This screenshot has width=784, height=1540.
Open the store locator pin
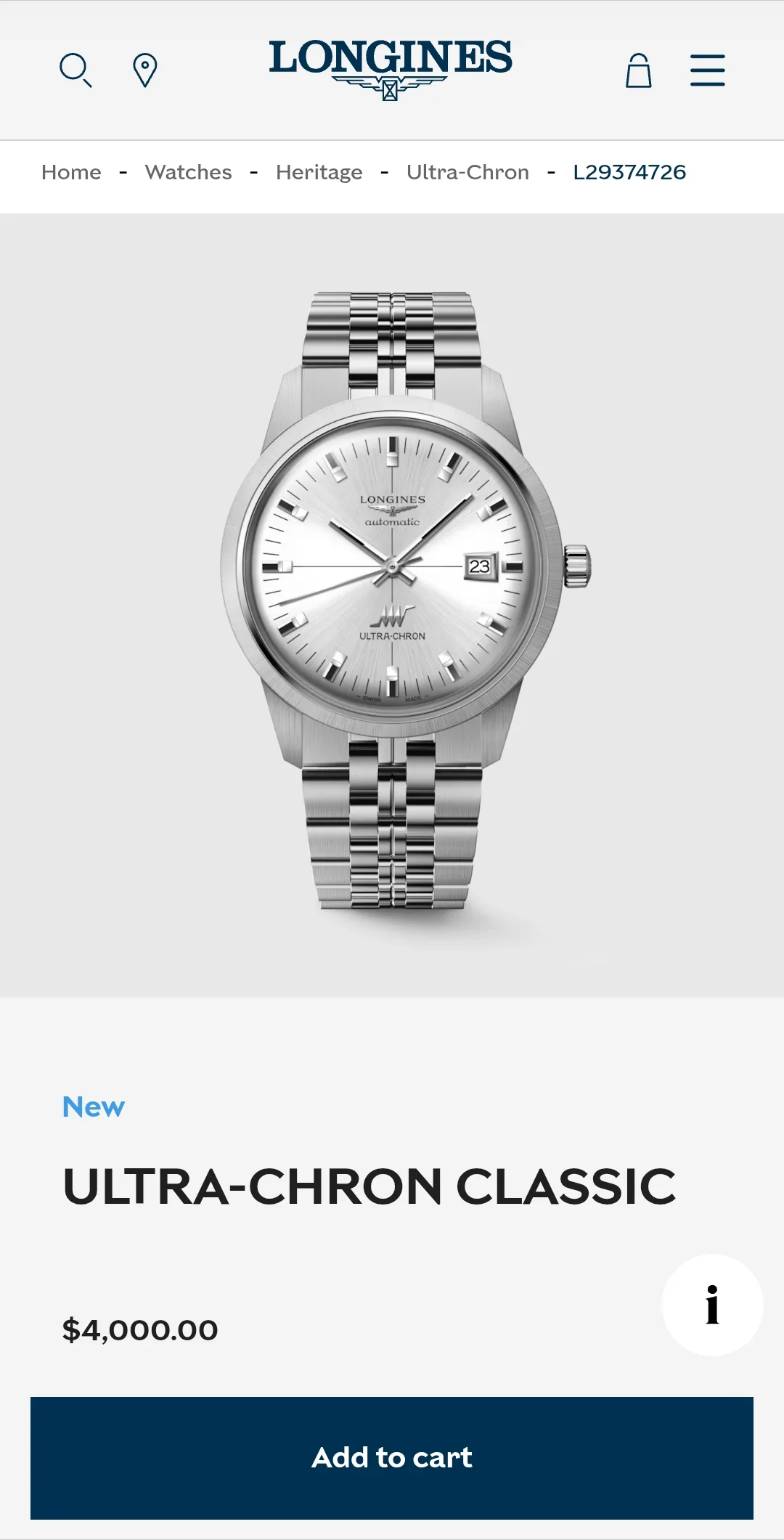[145, 70]
